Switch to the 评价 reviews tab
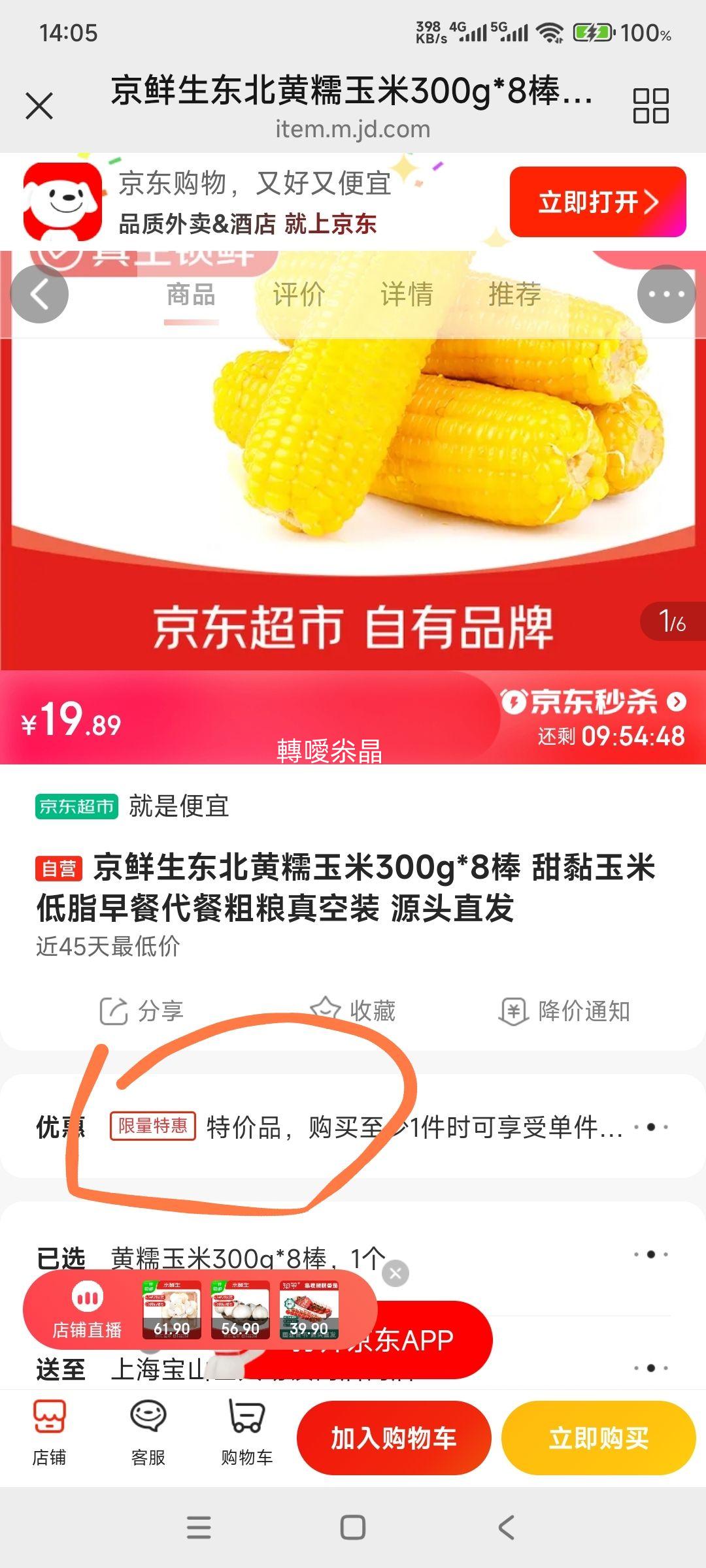 (x=298, y=295)
